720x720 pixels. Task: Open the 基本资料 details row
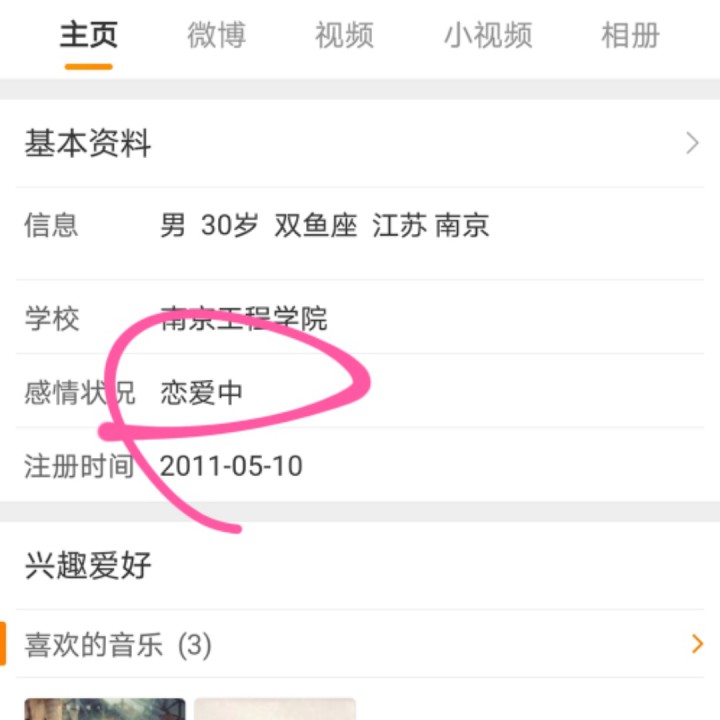pos(360,144)
